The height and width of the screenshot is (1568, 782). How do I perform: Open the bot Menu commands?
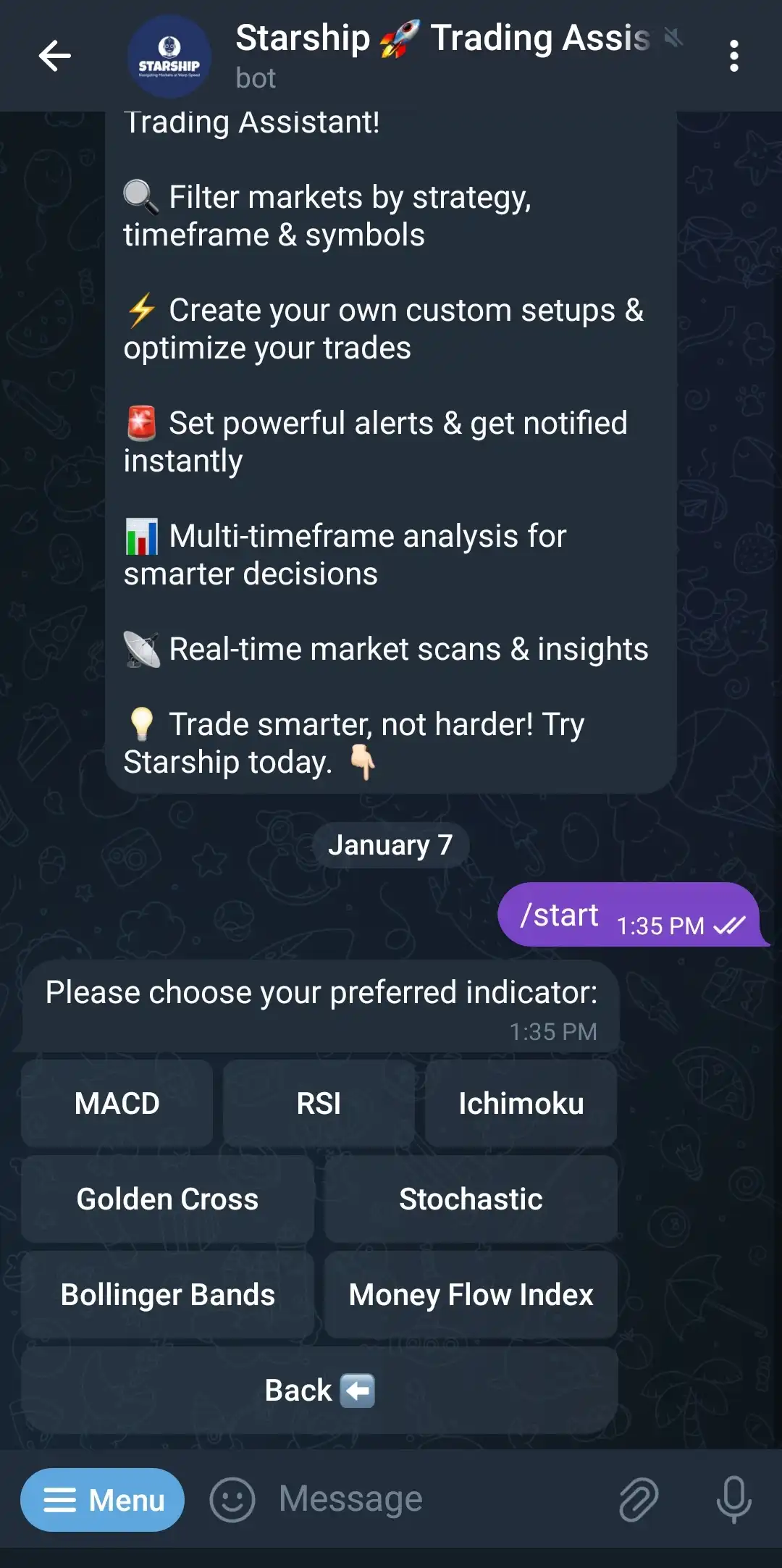(x=102, y=1500)
